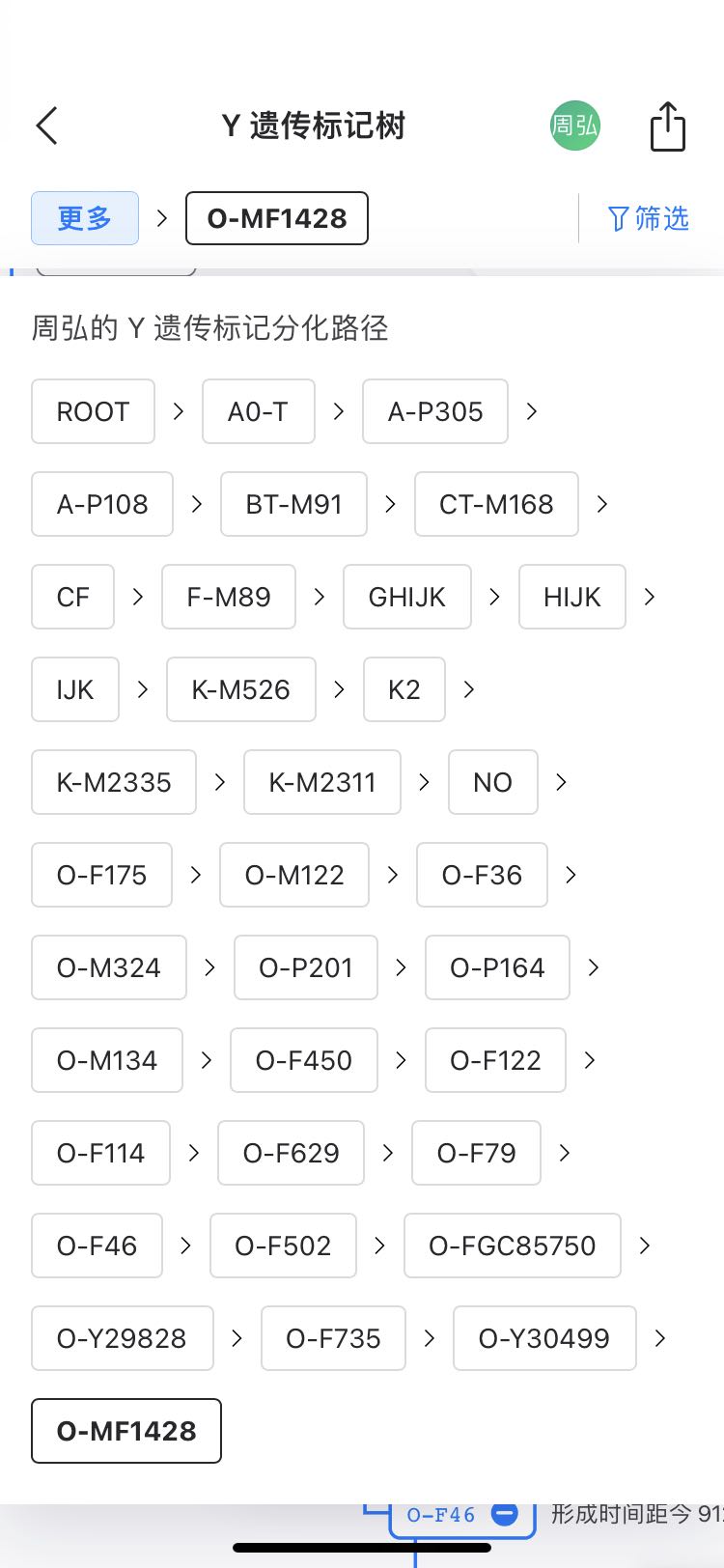Collapse the O-F46 tree node
The width and height of the screenshot is (724, 1568).
coord(505,1513)
